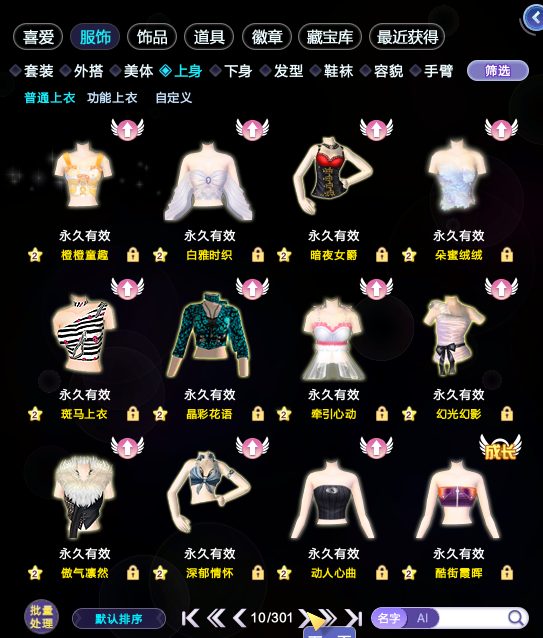Image resolution: width=543 pixels, height=638 pixels.
Task: Open the 自定义 sub-tab
Action: click(x=174, y=98)
